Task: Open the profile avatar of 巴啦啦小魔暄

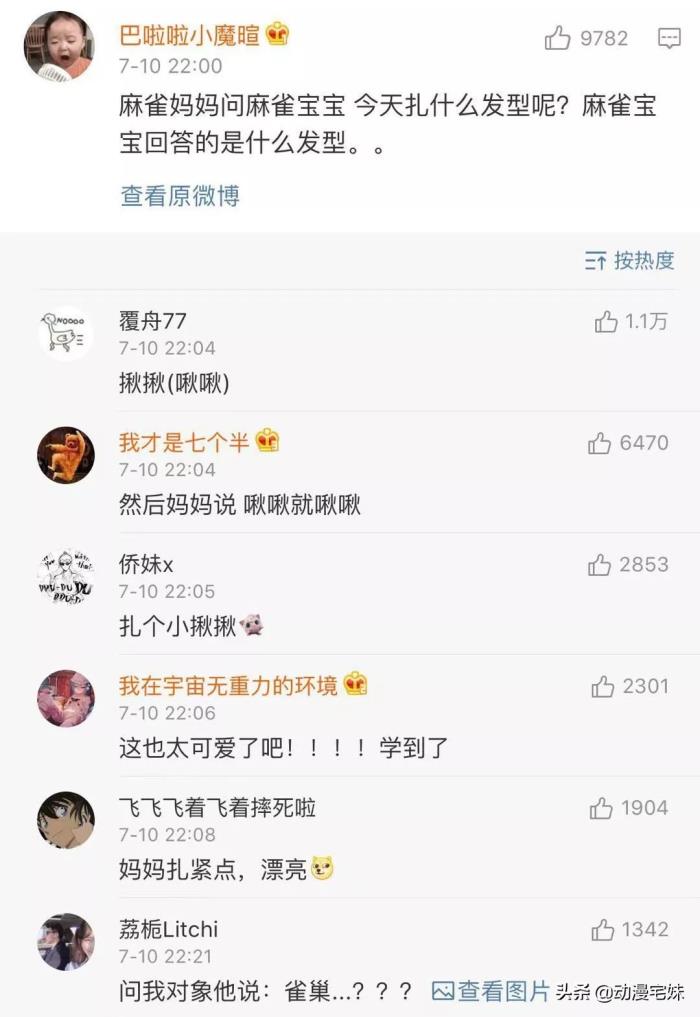Action: pyautogui.click(x=59, y=47)
